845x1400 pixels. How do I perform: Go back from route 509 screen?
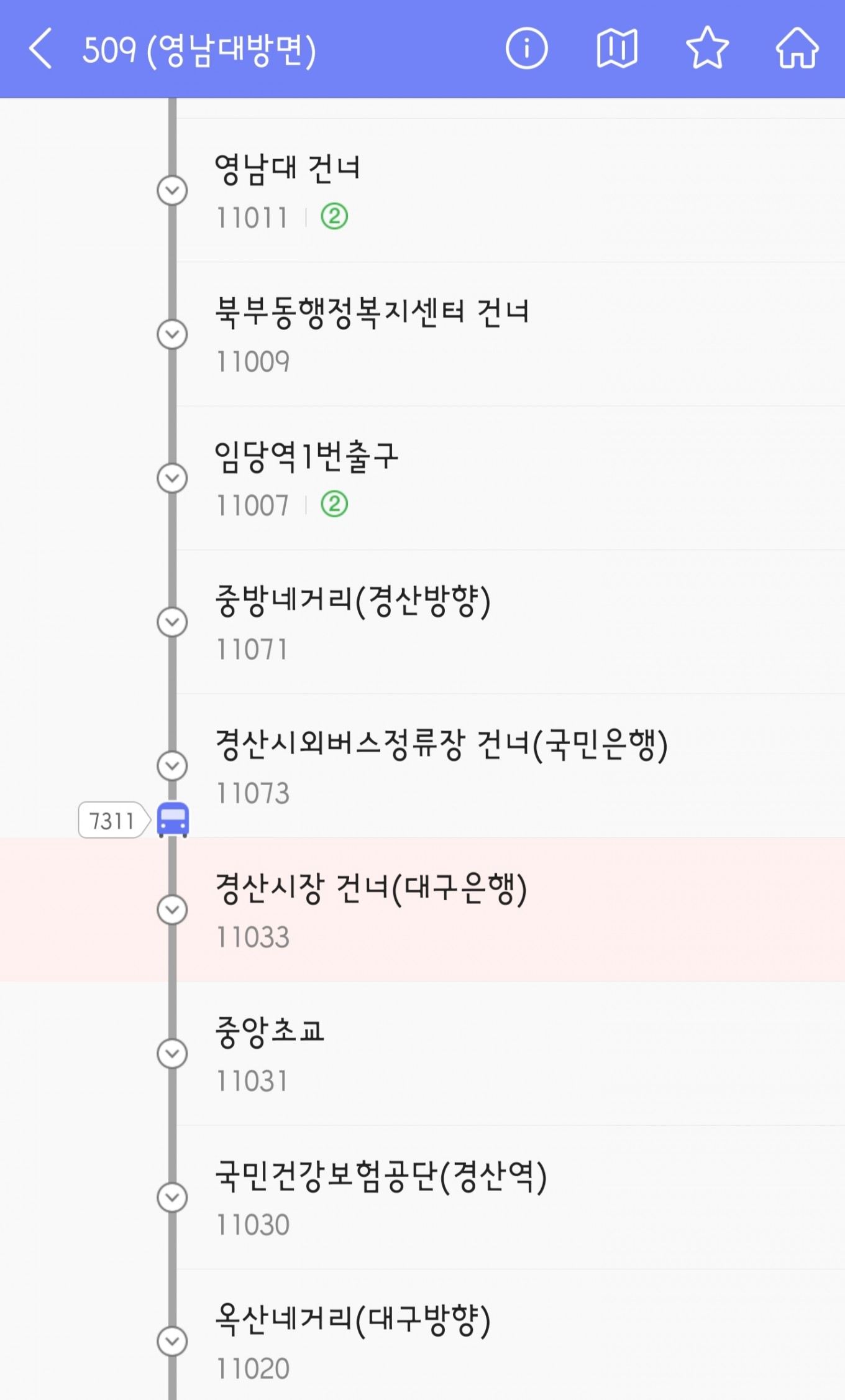coord(41,48)
